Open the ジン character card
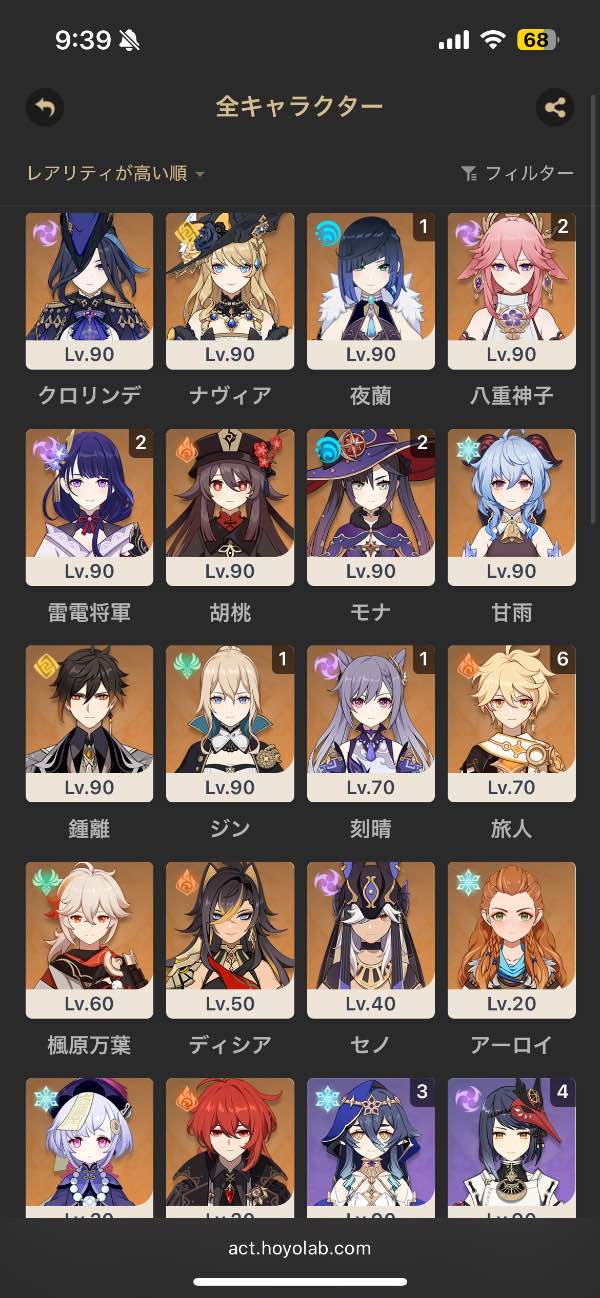The height and width of the screenshot is (1298, 600). click(230, 723)
